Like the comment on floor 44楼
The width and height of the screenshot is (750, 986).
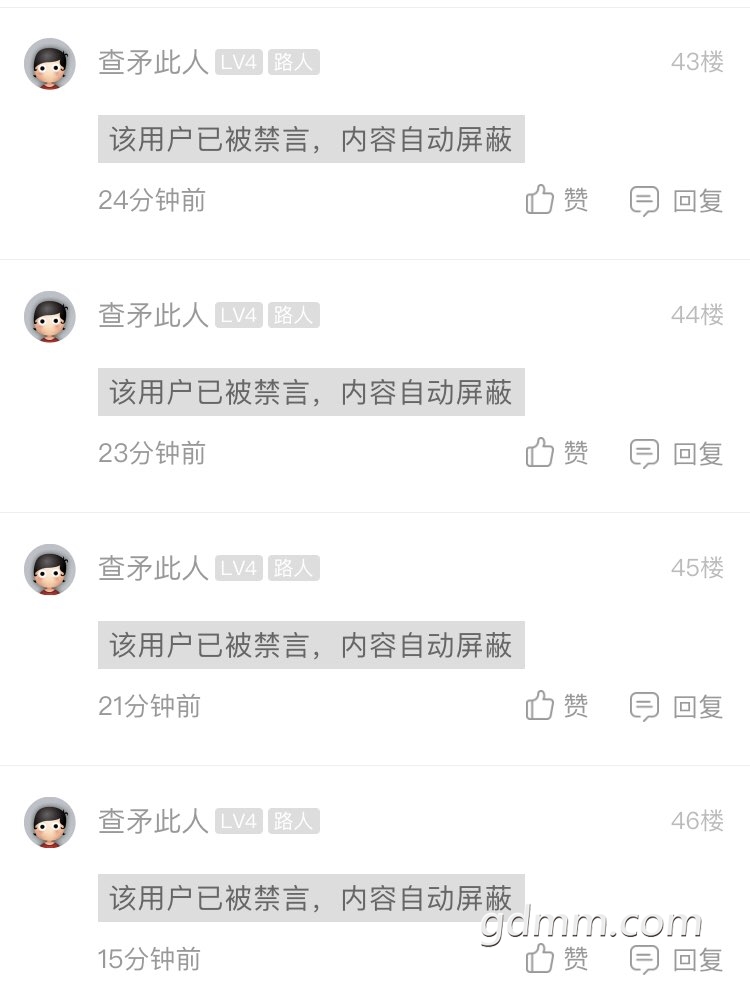point(556,453)
